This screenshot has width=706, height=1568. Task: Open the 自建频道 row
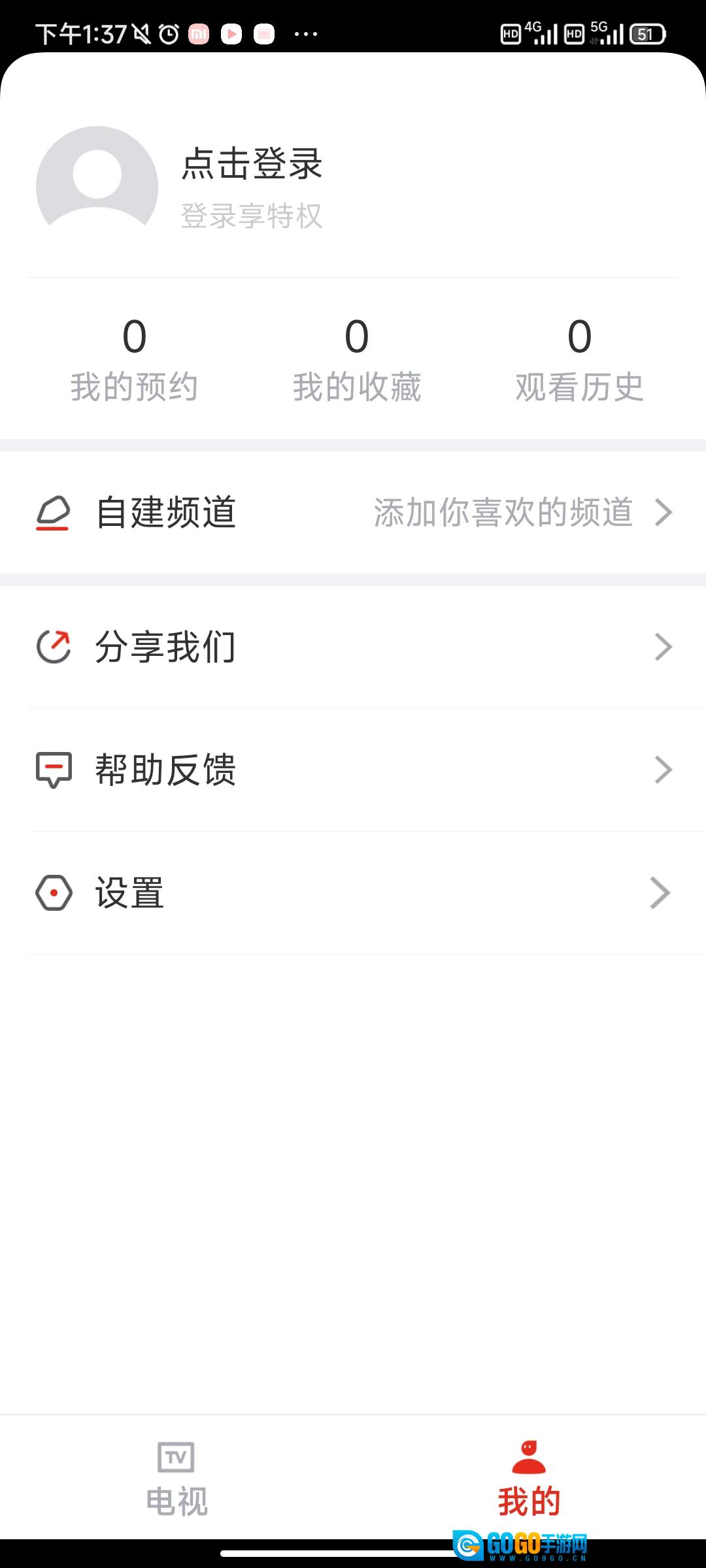pyautogui.click(x=353, y=512)
